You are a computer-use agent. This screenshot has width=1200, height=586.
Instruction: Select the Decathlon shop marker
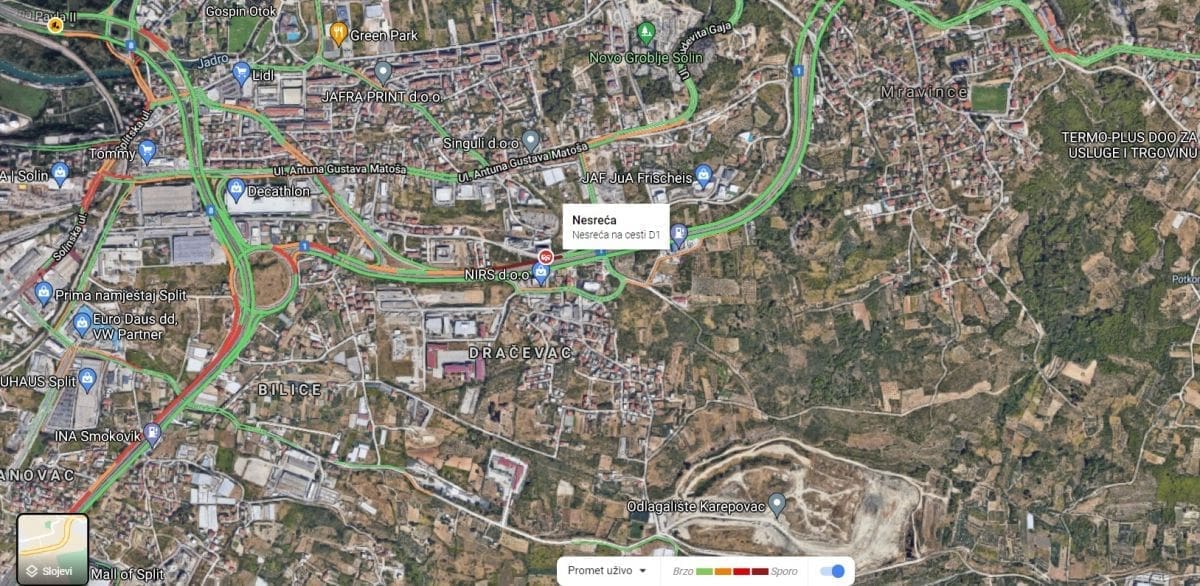pos(236,189)
